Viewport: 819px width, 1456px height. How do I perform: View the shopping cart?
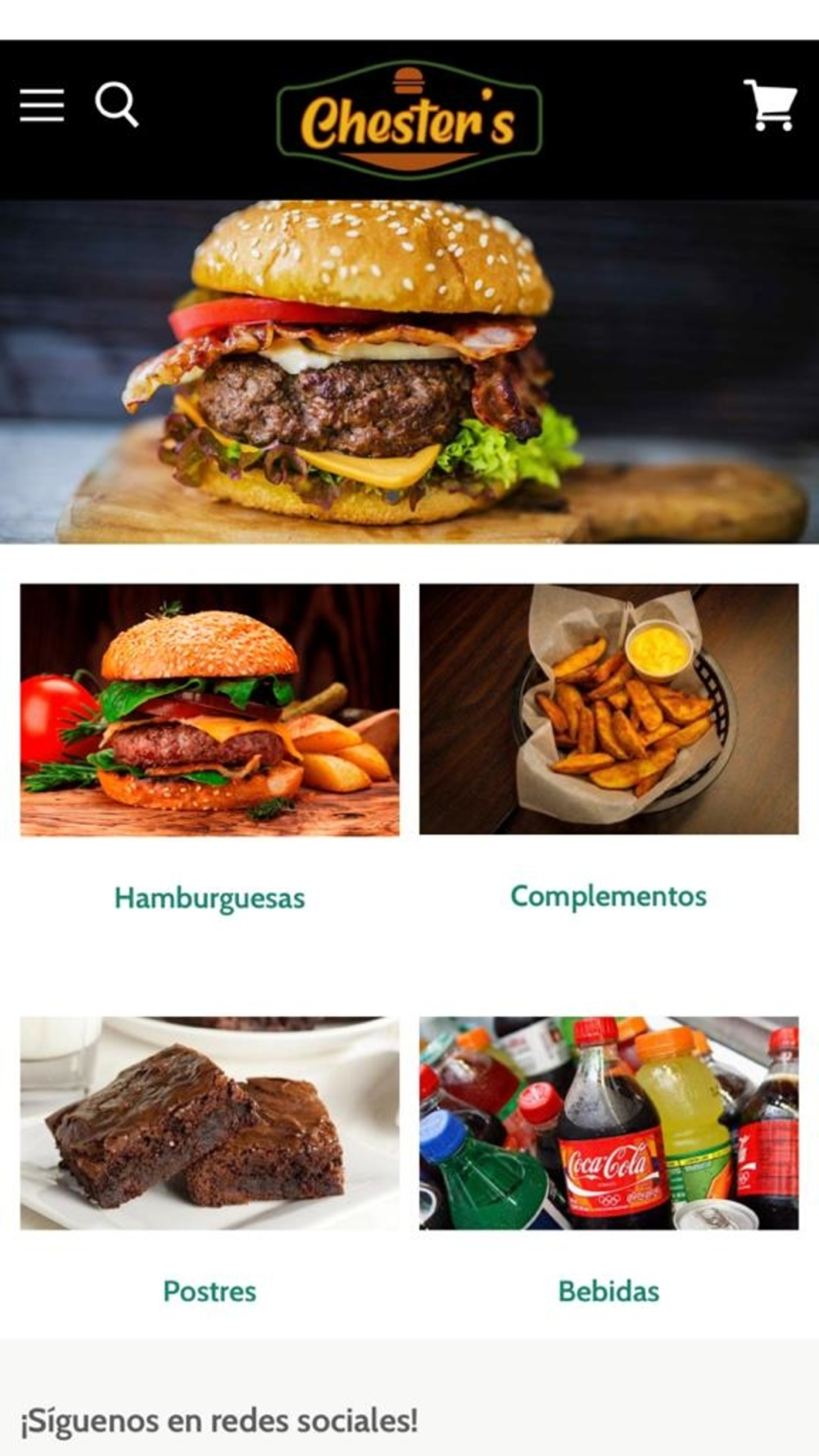770,105
